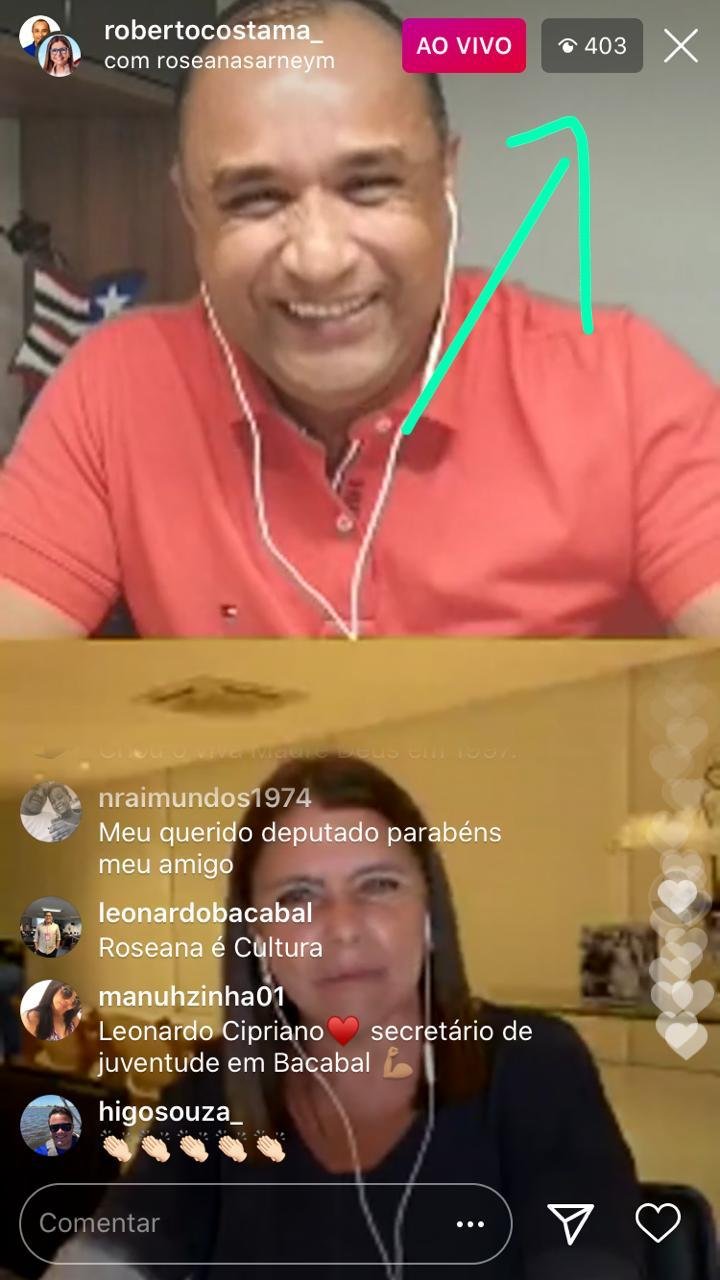Open the three-dots comment options
Screen dimensions: 720x1280
coord(470,1224)
